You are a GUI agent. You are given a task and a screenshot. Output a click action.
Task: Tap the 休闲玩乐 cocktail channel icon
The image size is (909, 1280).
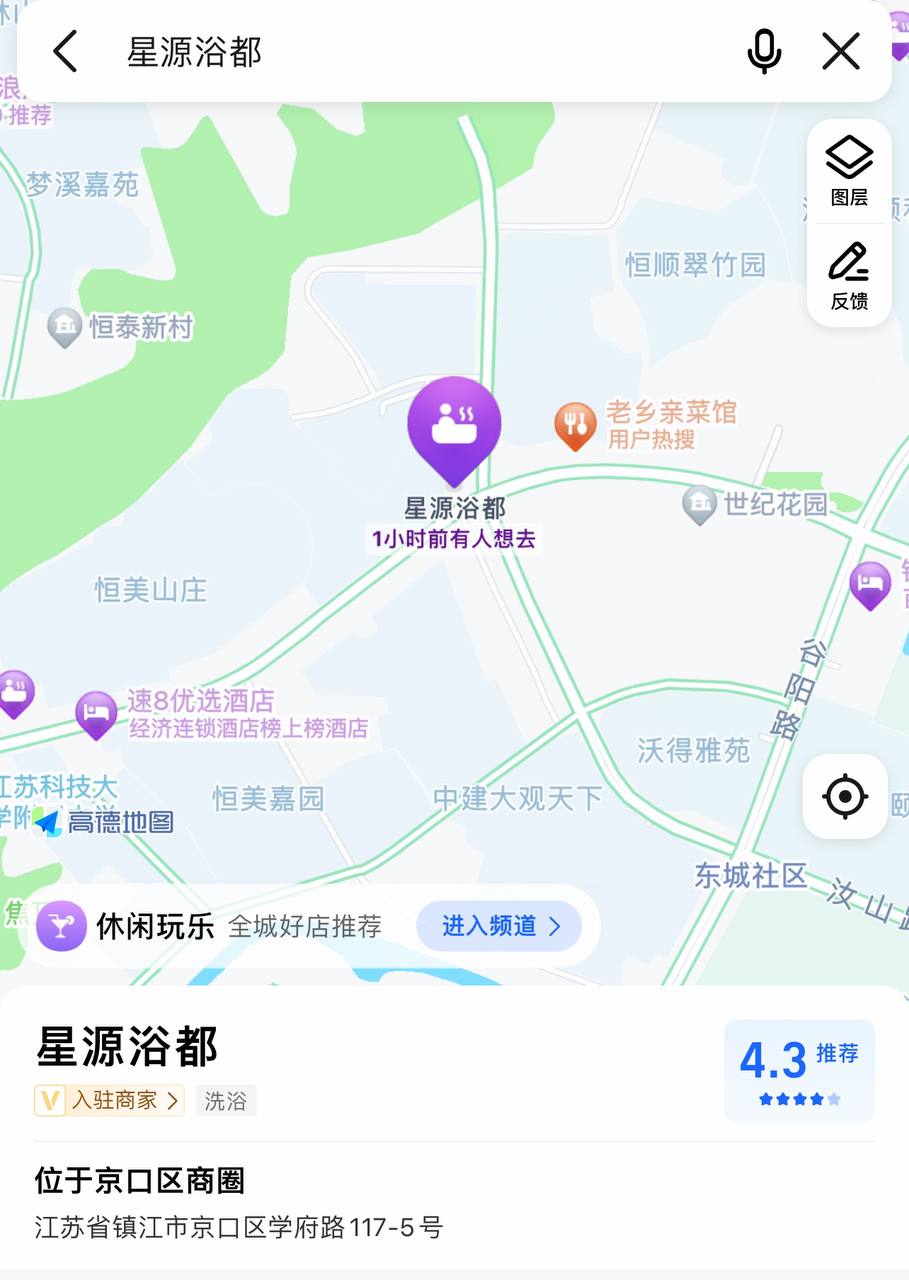pyautogui.click(x=61, y=926)
